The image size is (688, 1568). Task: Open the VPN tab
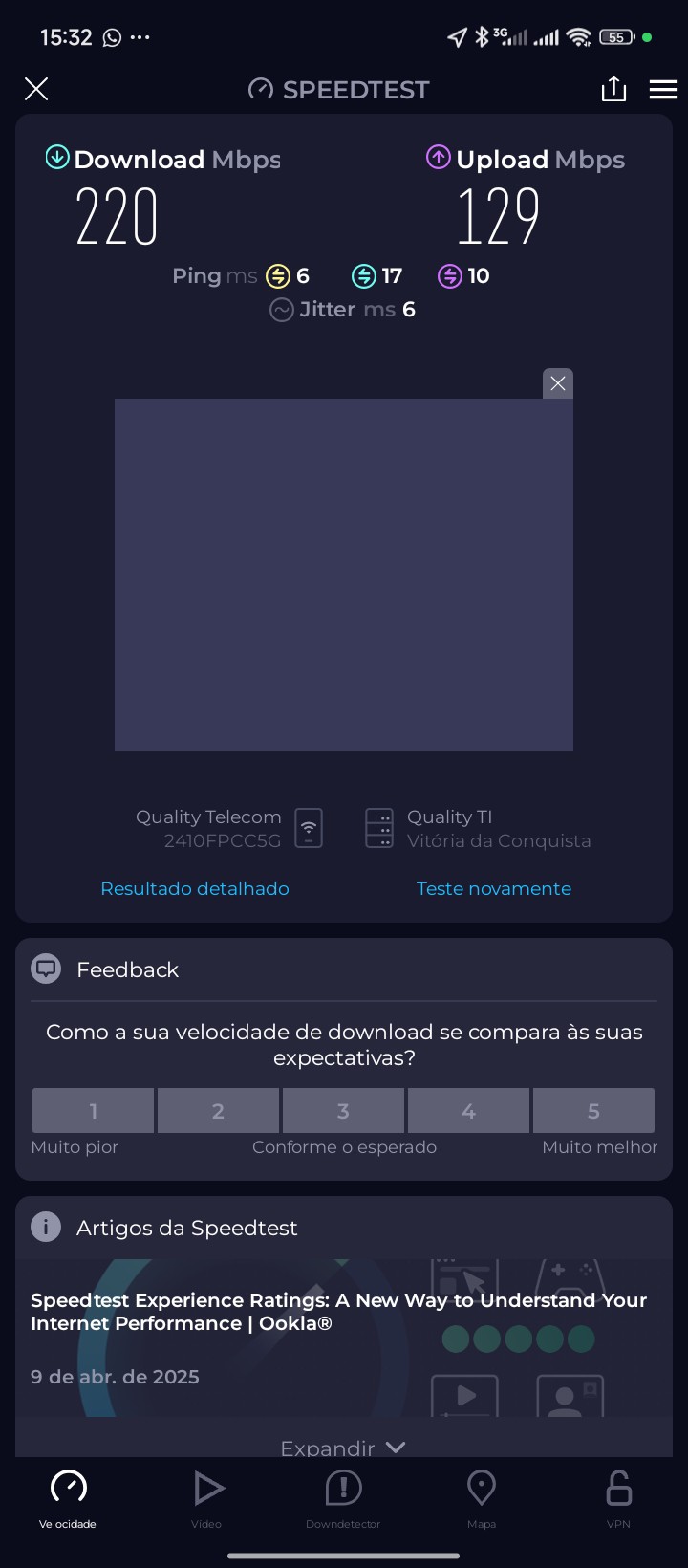(x=618, y=1498)
